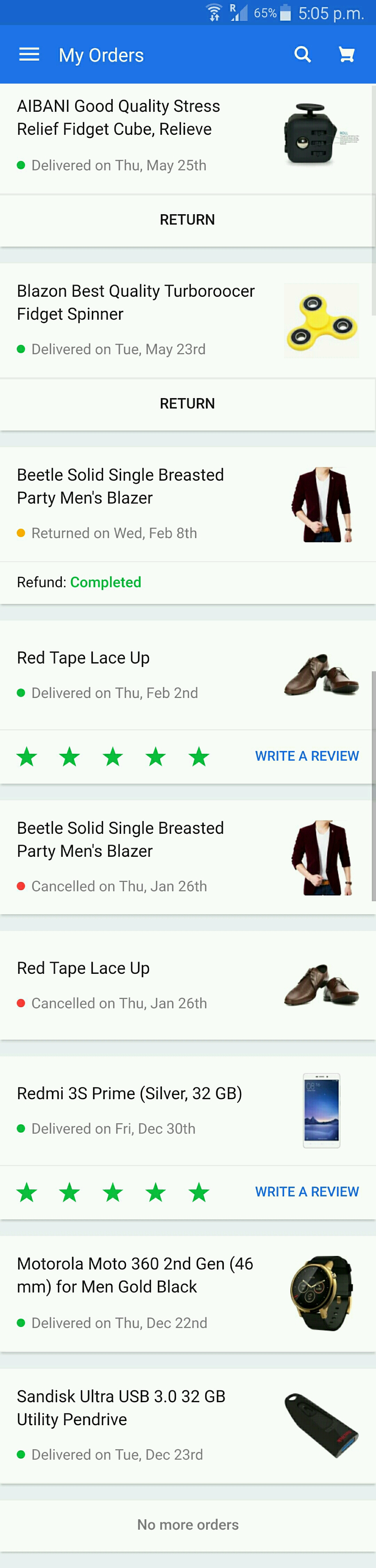376x1568 pixels.
Task: Open the shopping cart
Action: (346, 55)
